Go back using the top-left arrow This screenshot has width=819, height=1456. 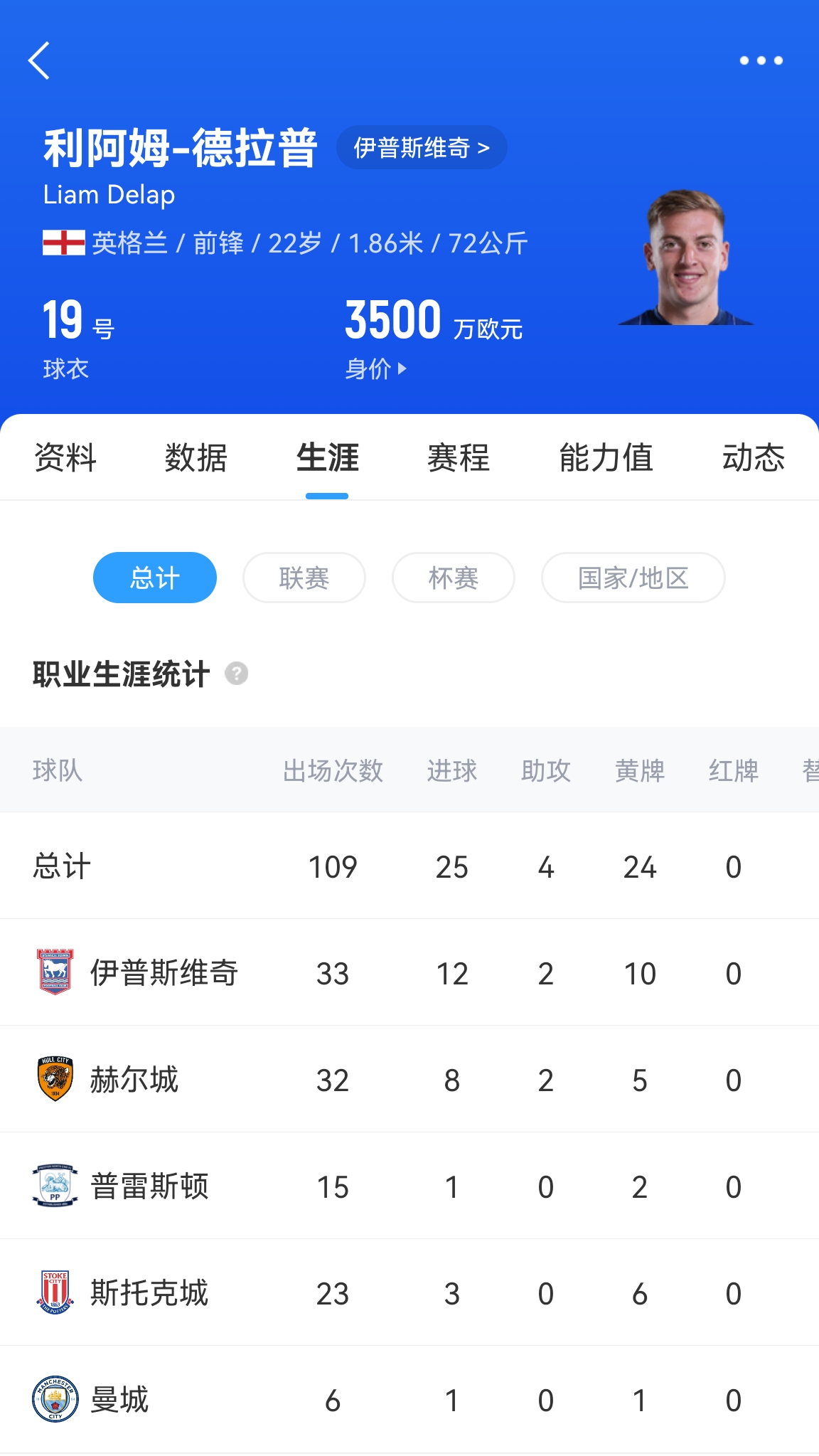coord(39,60)
